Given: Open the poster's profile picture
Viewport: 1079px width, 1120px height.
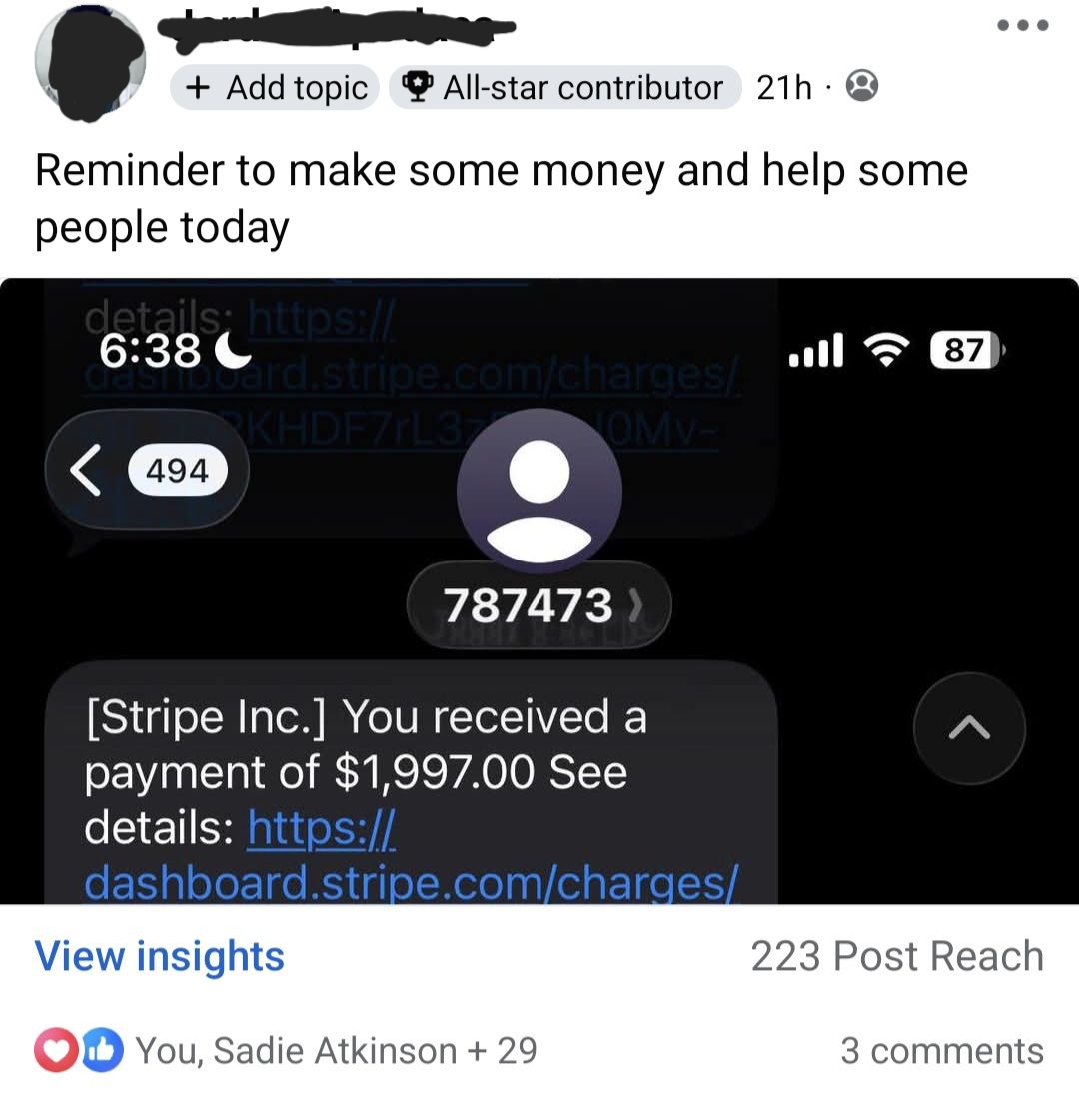Looking at the screenshot, I should pos(90,62).
